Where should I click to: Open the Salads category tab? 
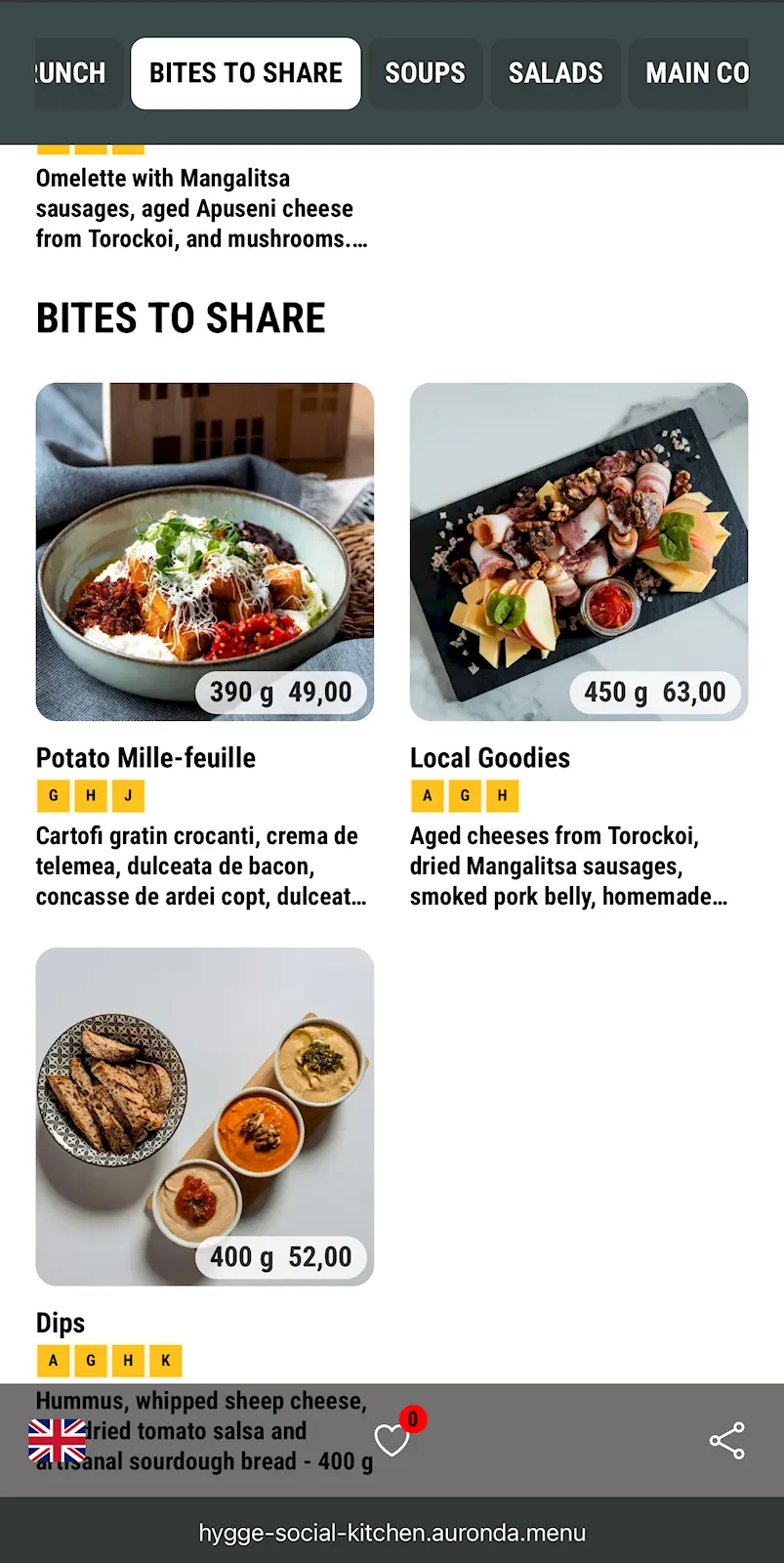click(x=556, y=73)
